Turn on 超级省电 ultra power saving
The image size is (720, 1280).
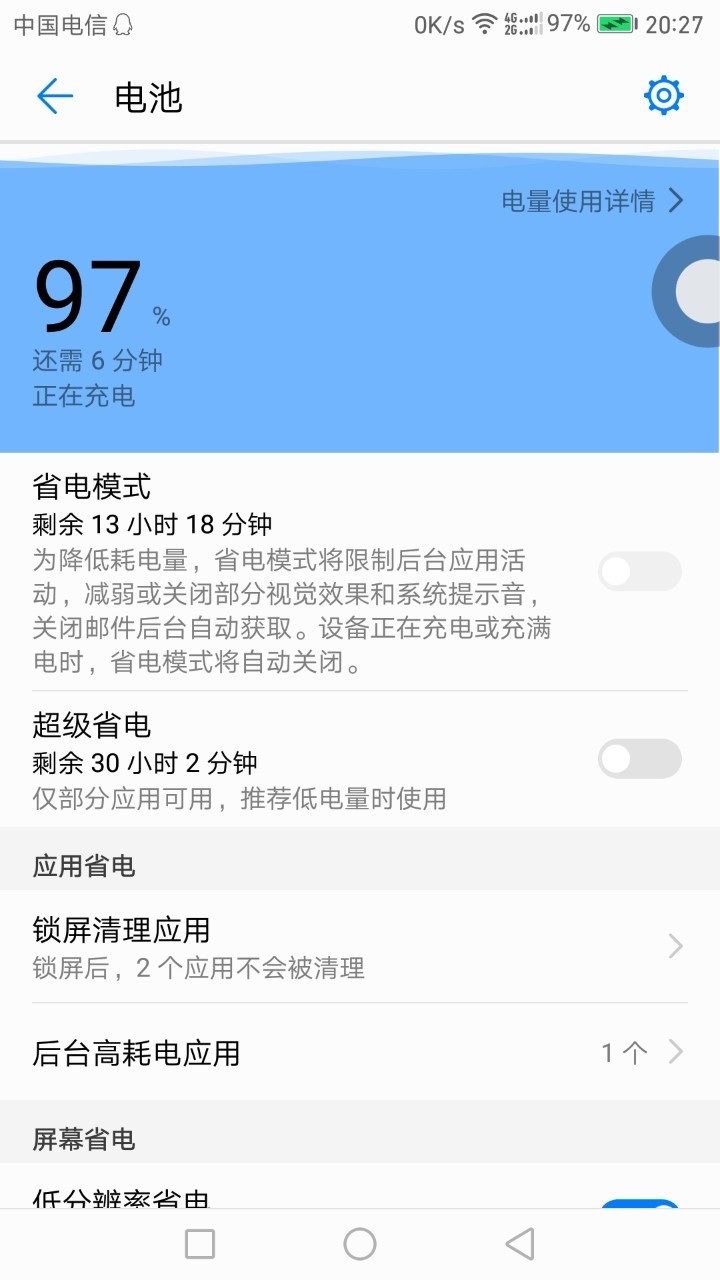point(639,760)
